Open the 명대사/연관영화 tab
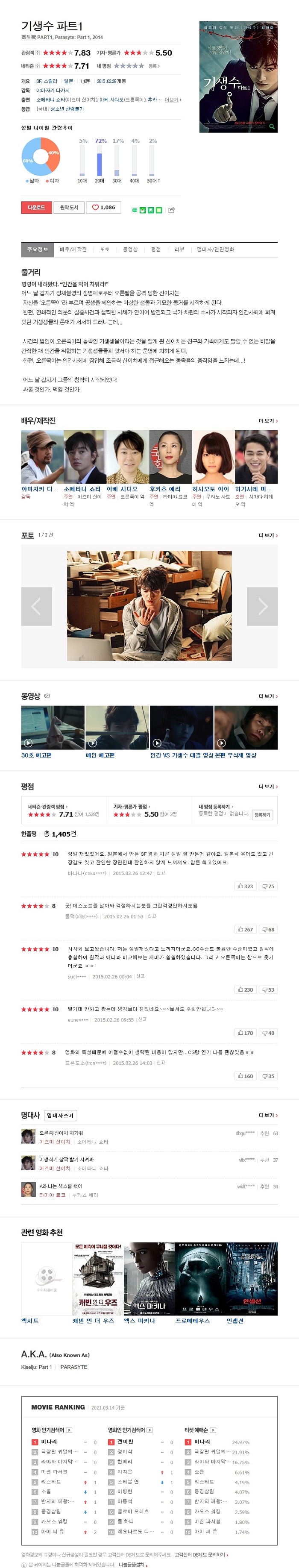Screen dimensions: 299x1568 coord(215,250)
